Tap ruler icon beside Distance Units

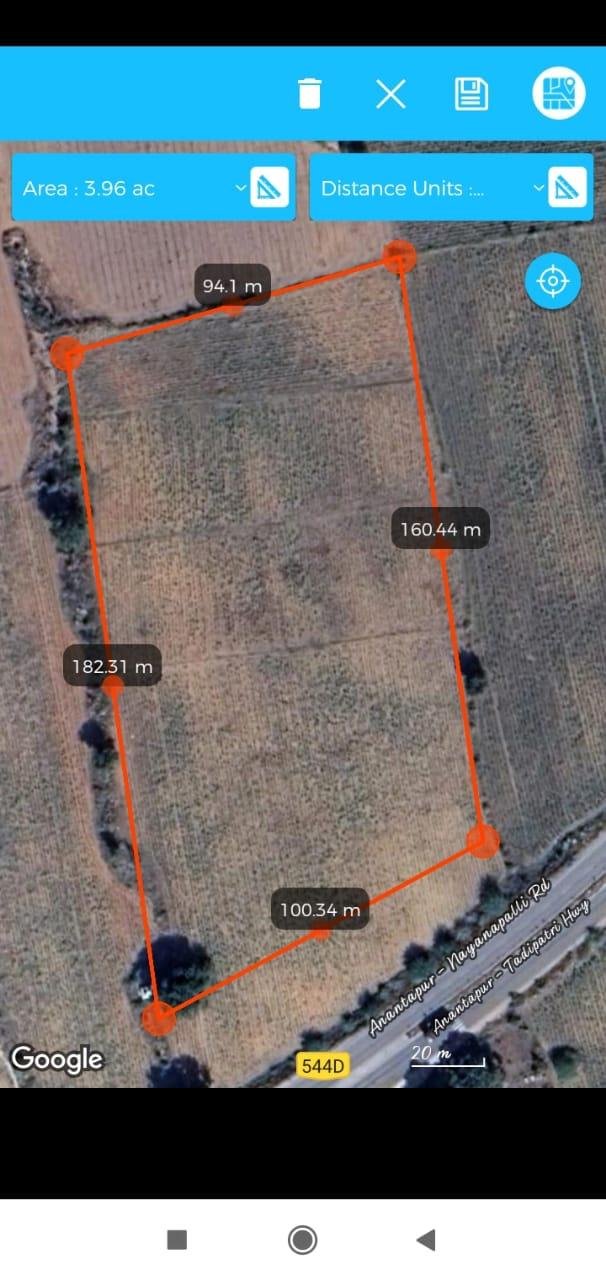click(x=567, y=187)
